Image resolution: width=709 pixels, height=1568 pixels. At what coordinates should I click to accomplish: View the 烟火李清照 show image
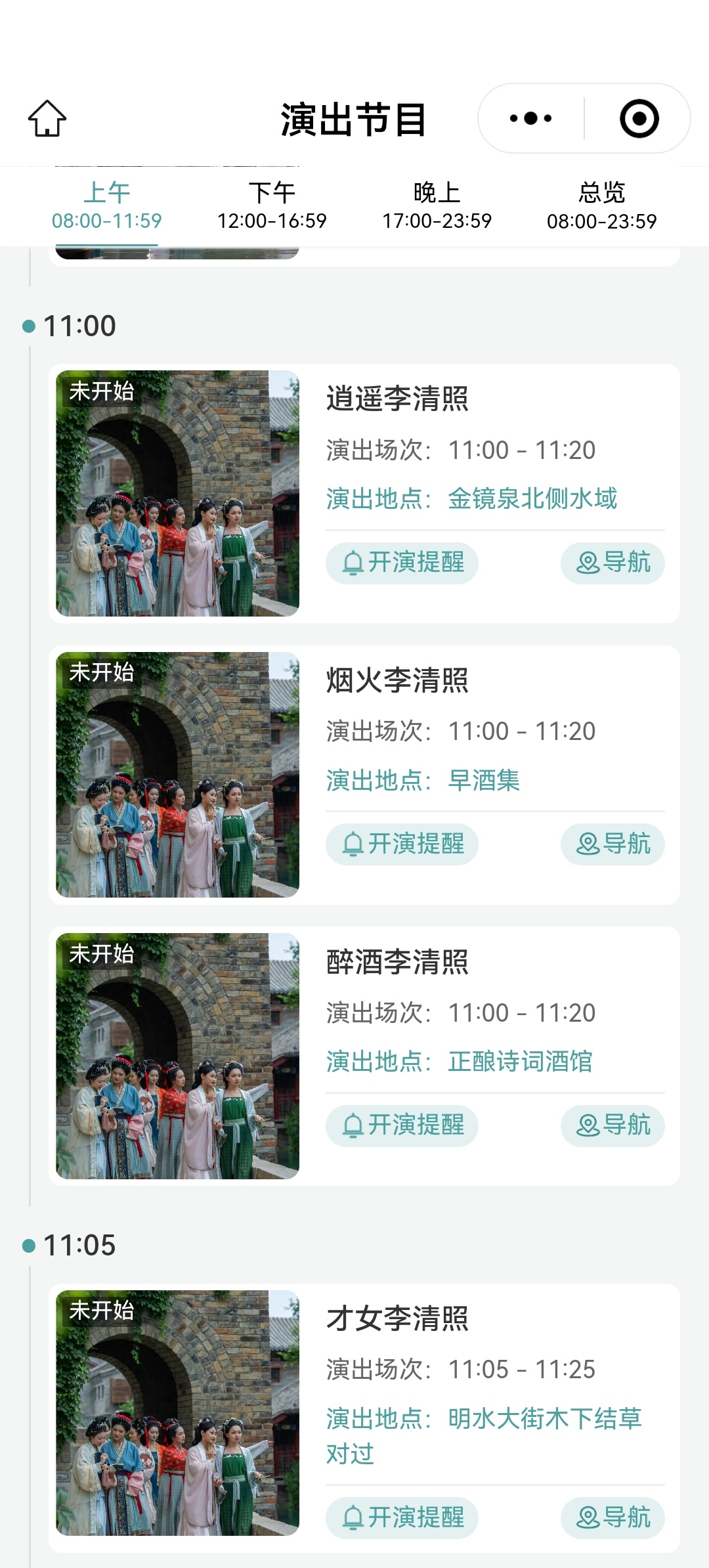177,775
